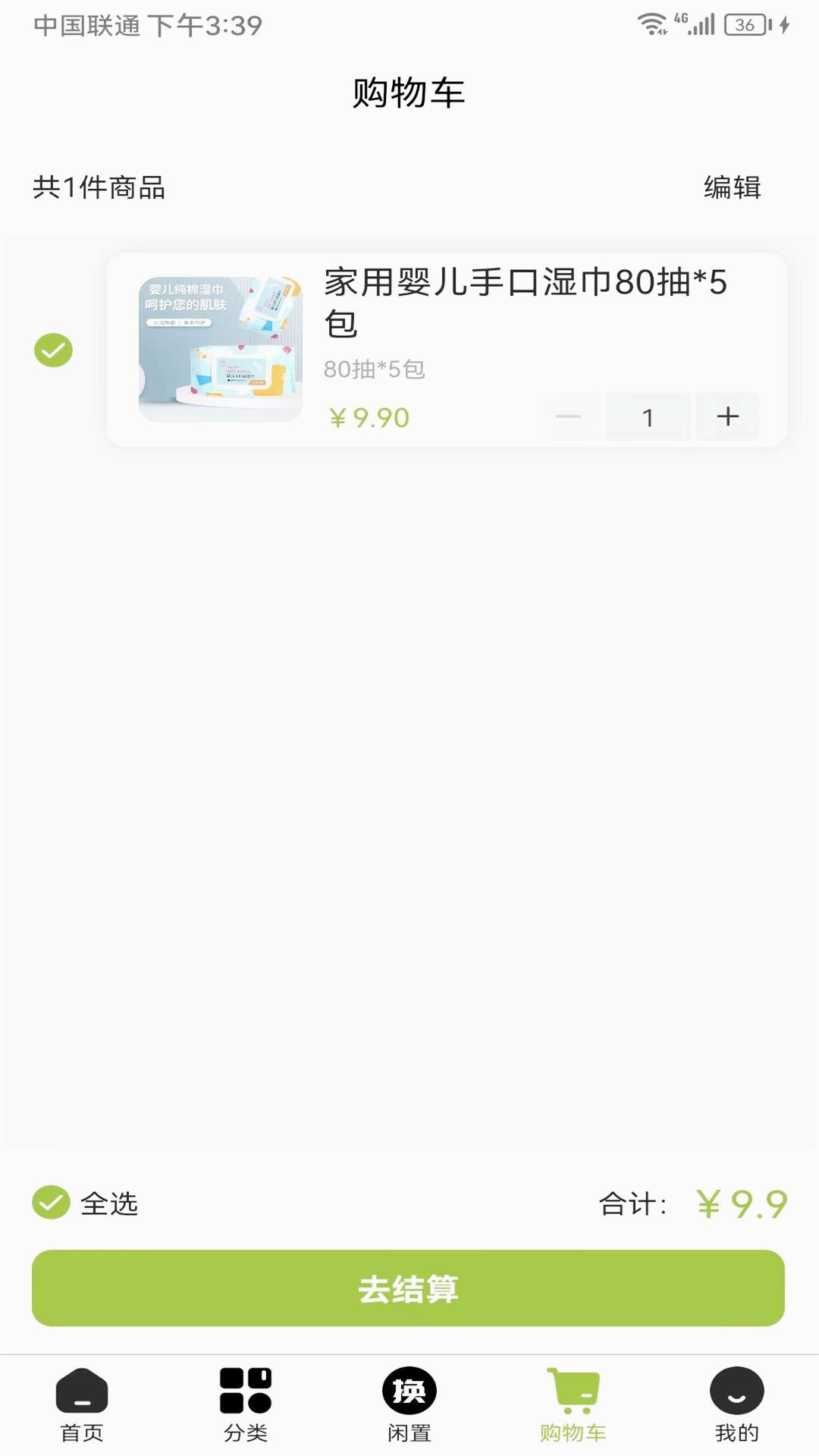Screen dimensions: 819x1456
Task: Tap the quantity field showing 1
Action: click(648, 416)
